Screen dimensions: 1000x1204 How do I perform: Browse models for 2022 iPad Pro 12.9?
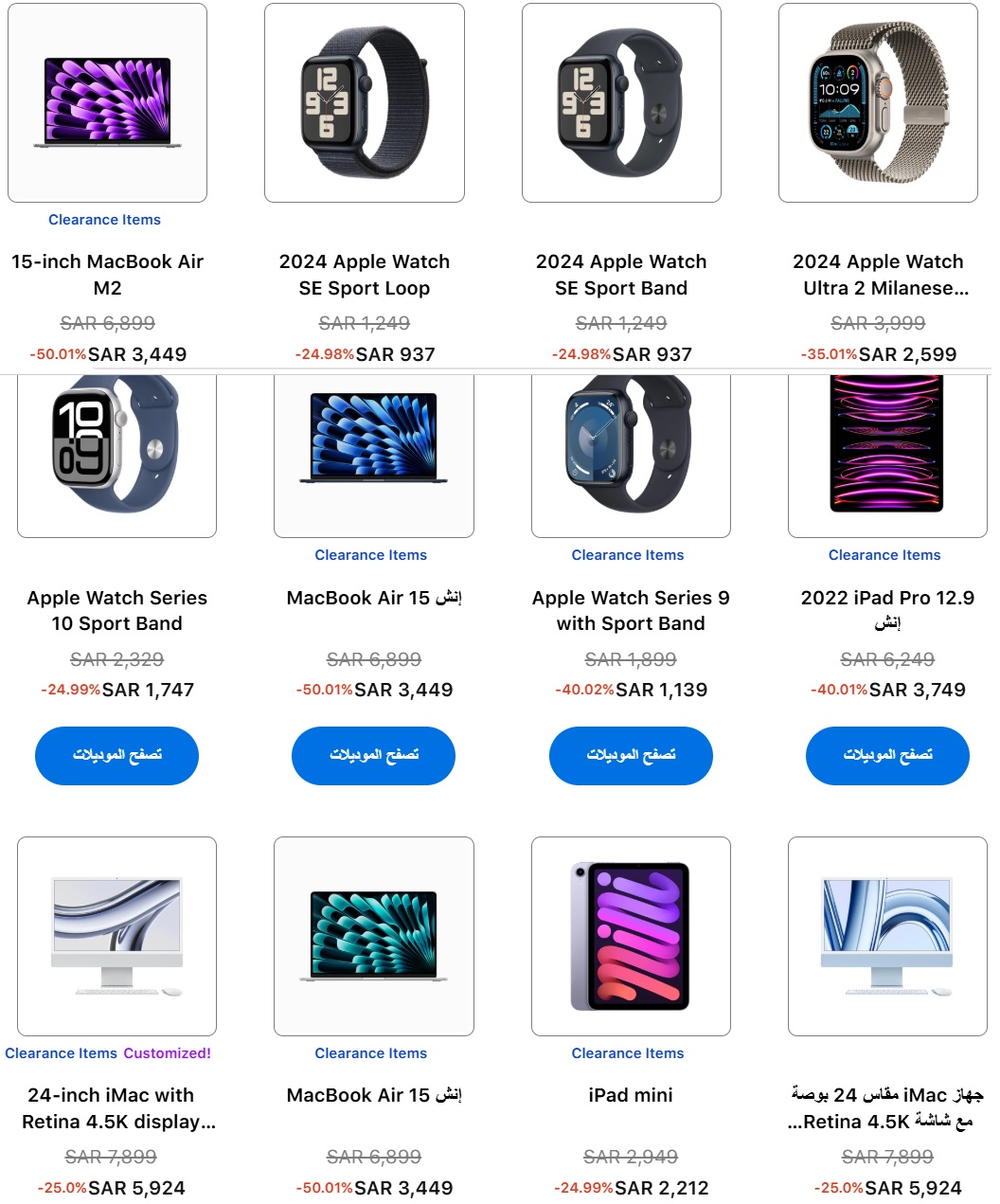pyautogui.click(x=887, y=755)
